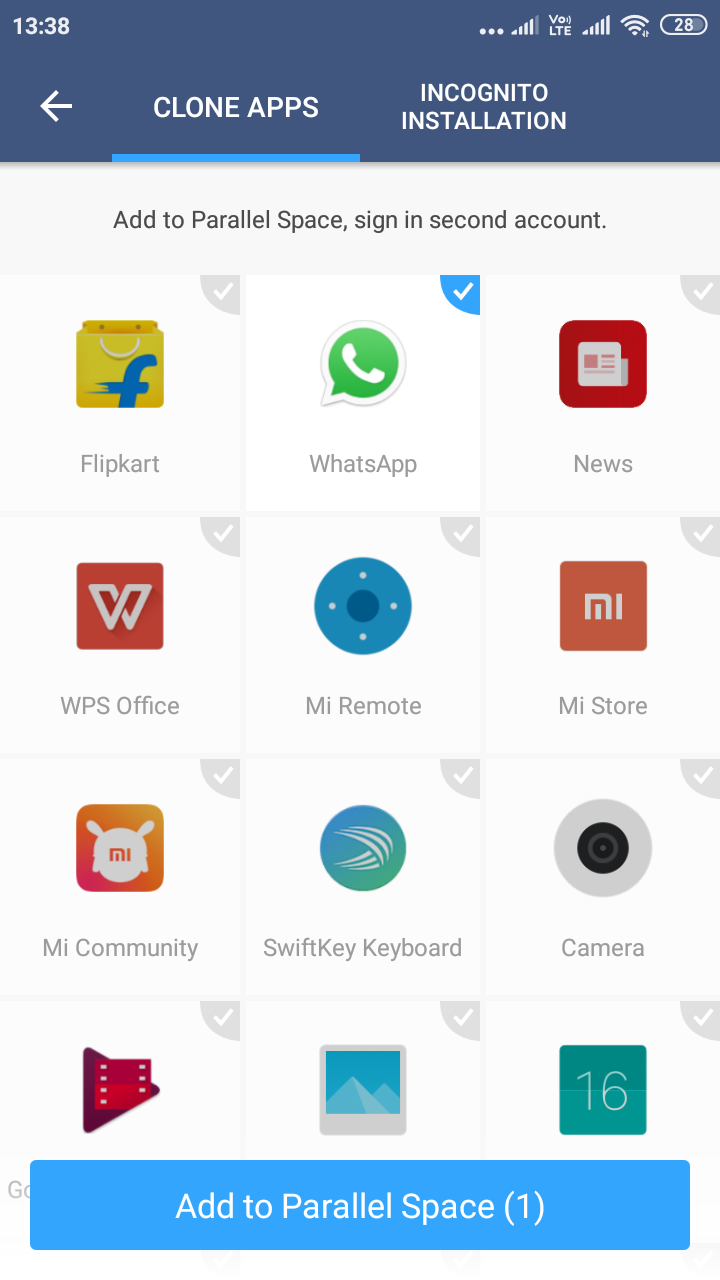
Task: Deselect the WhatsApp checkmark
Action: tap(461, 291)
